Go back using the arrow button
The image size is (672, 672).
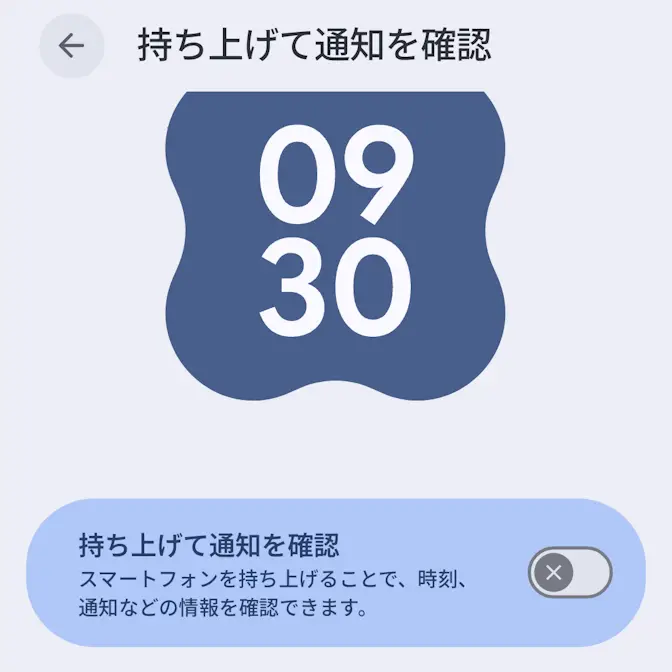pos(72,46)
